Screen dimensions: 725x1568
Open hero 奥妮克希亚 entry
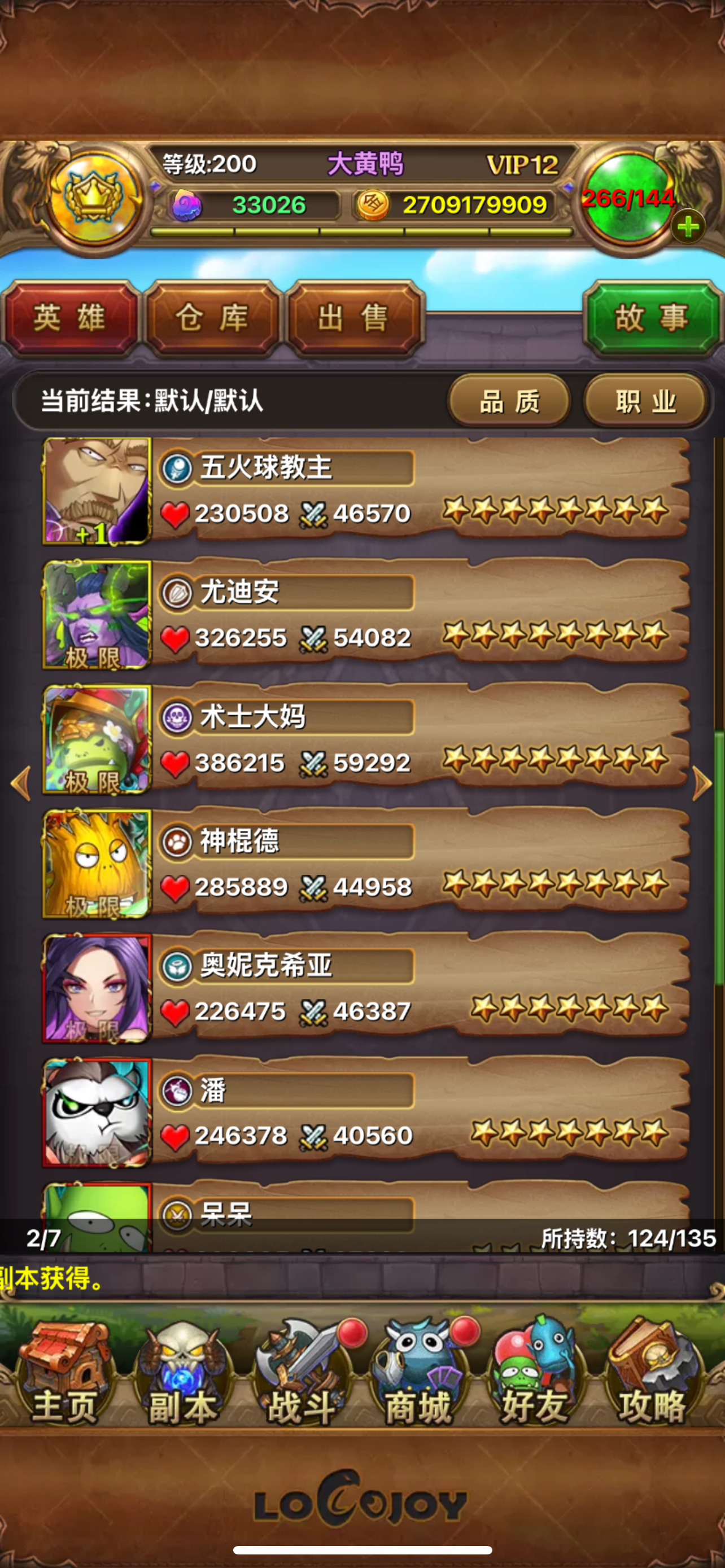coord(365,989)
